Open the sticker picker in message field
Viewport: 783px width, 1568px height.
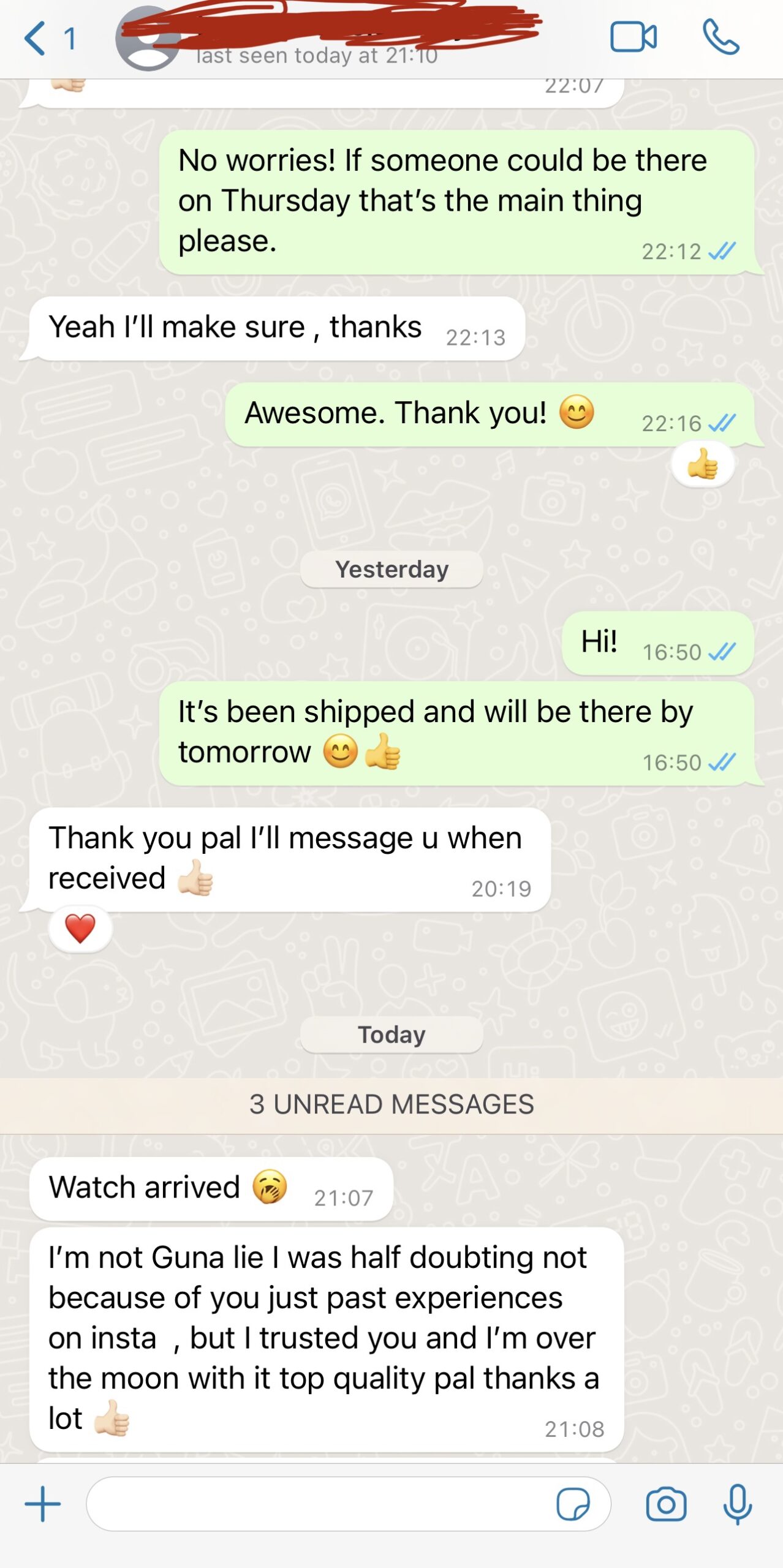[x=573, y=1504]
